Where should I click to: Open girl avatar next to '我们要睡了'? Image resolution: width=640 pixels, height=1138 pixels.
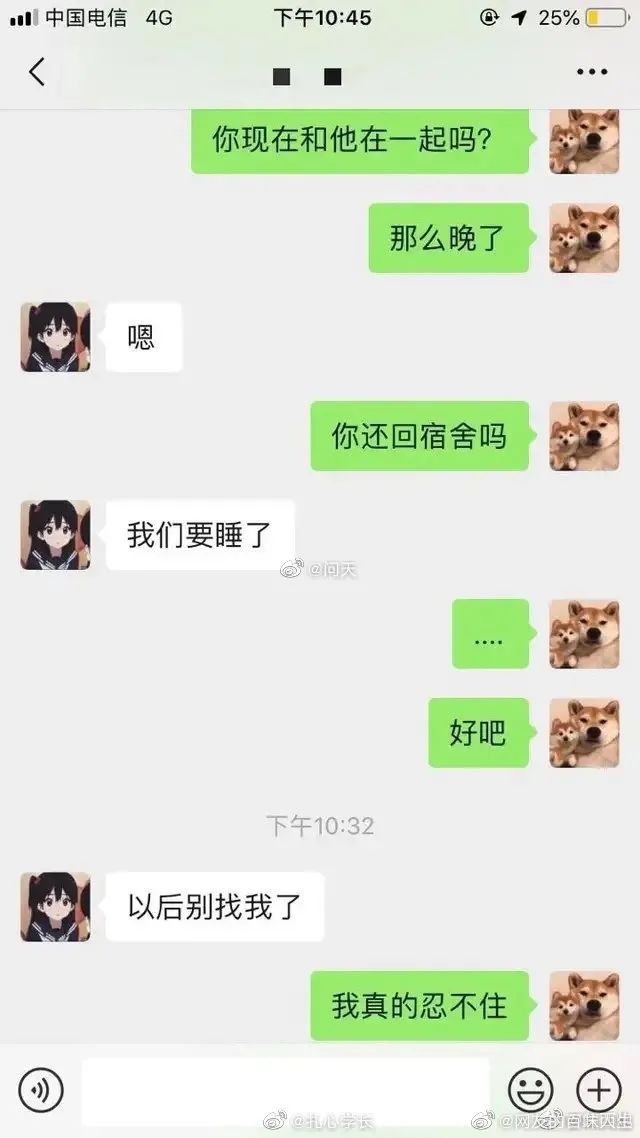click(x=56, y=535)
